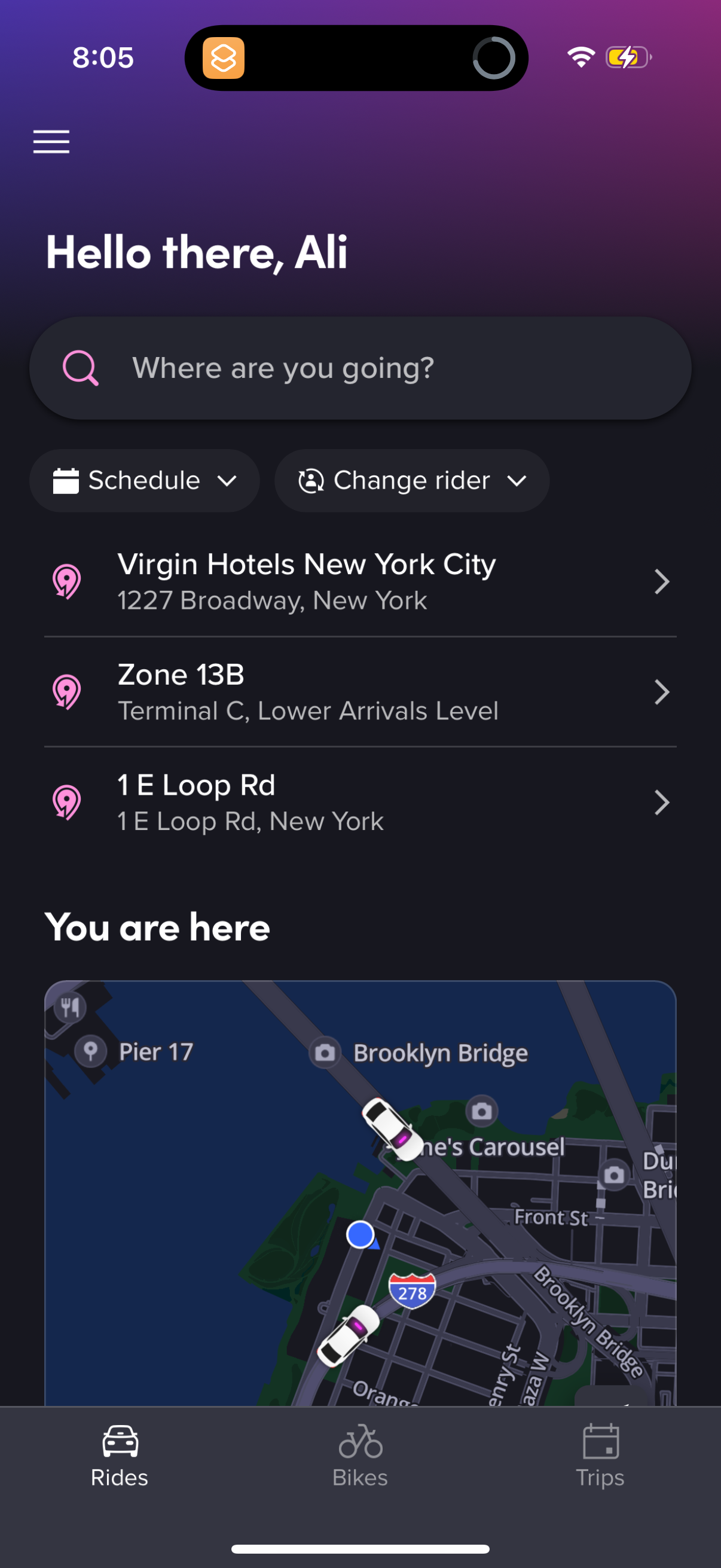Open details chevron for 1 E Loop Rd
This screenshot has width=721, height=1568.
[x=662, y=803]
